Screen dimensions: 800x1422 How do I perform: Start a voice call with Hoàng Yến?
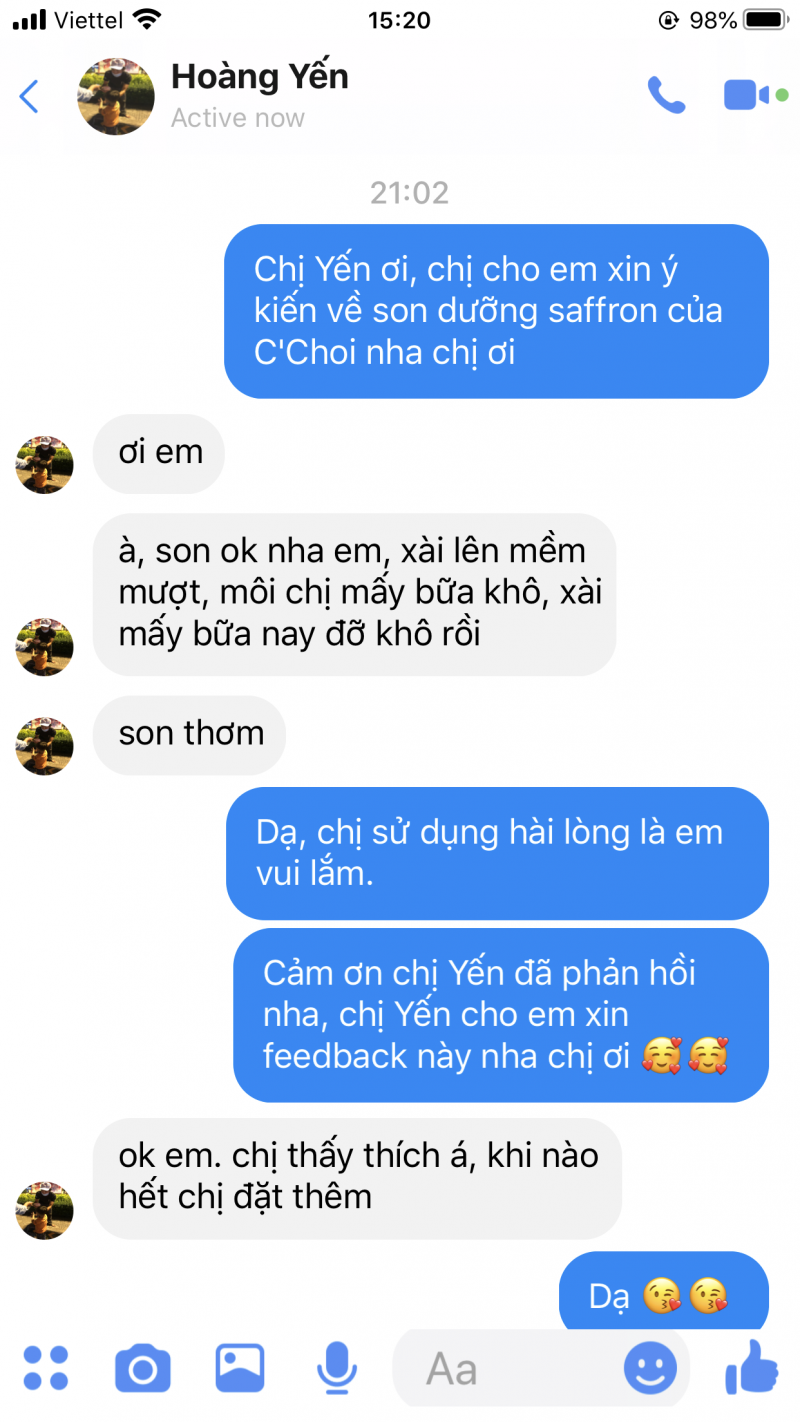pos(666,95)
